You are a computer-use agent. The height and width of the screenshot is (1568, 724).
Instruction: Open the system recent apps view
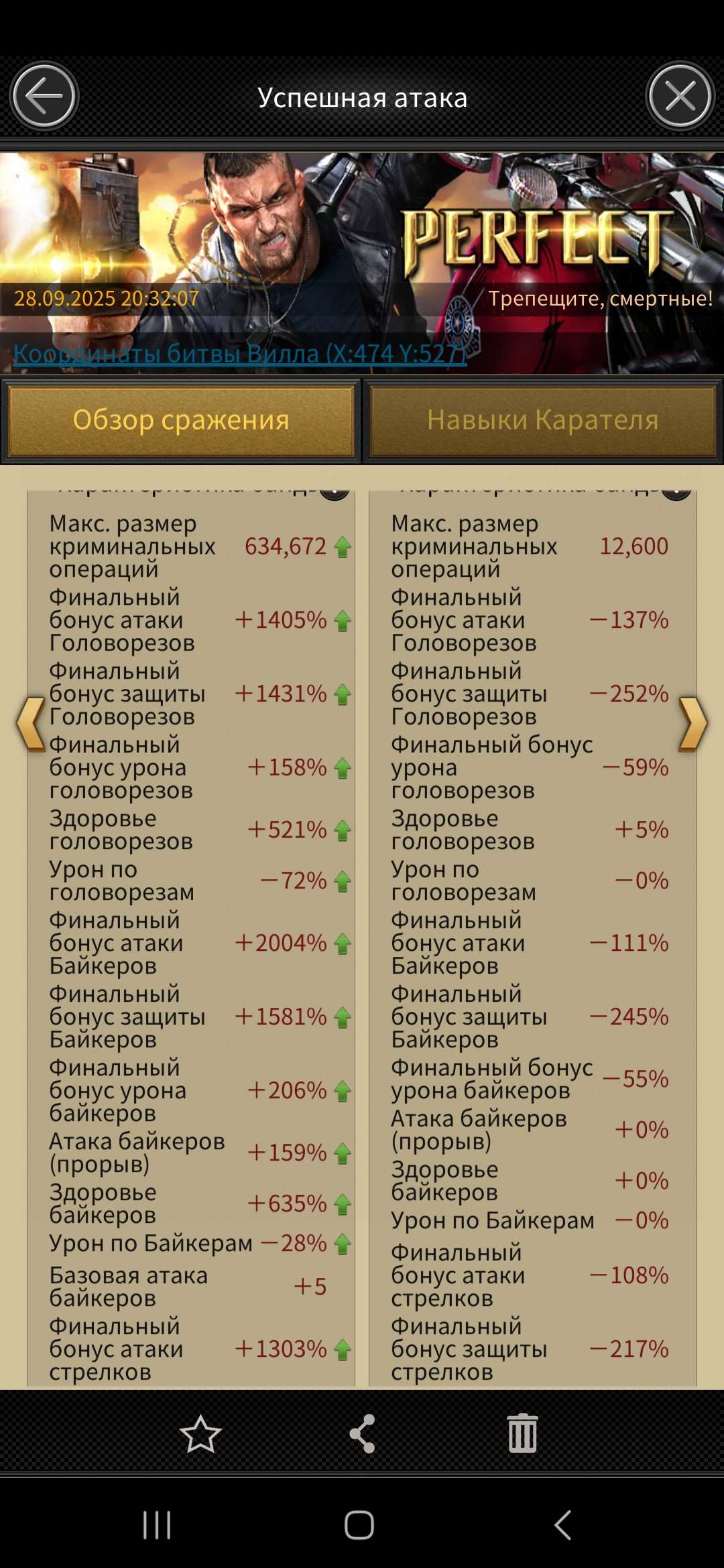pyautogui.click(x=157, y=1525)
